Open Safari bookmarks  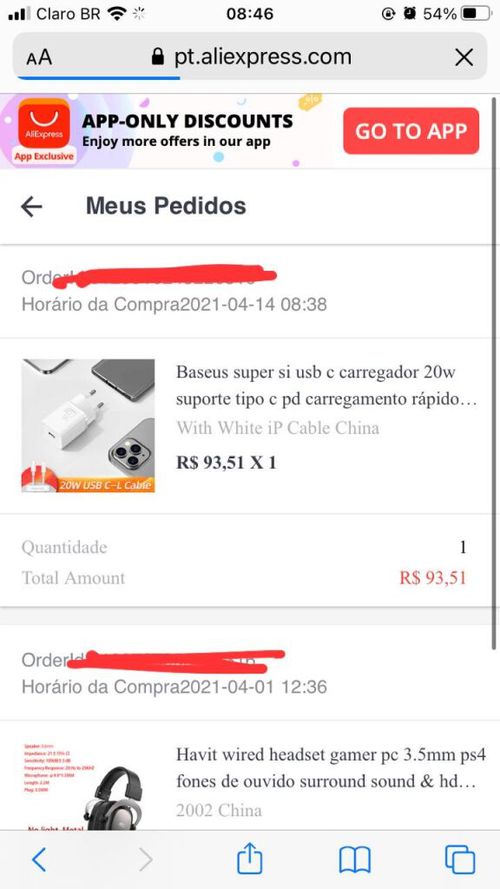pyautogui.click(x=355, y=860)
